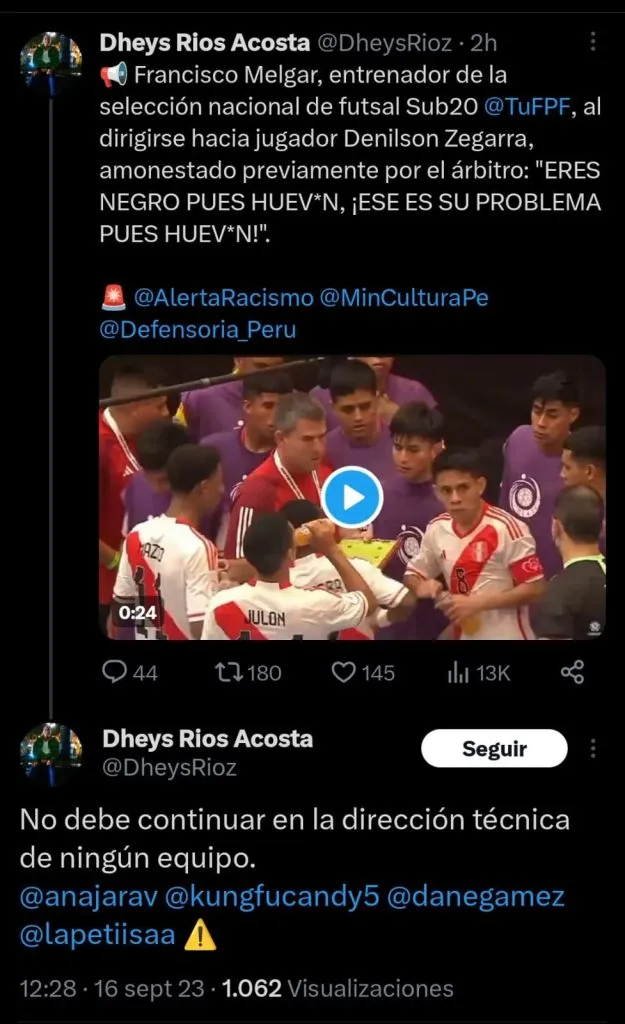Follow Dheys Rios Acosta with Seguir

pyautogui.click(x=494, y=748)
